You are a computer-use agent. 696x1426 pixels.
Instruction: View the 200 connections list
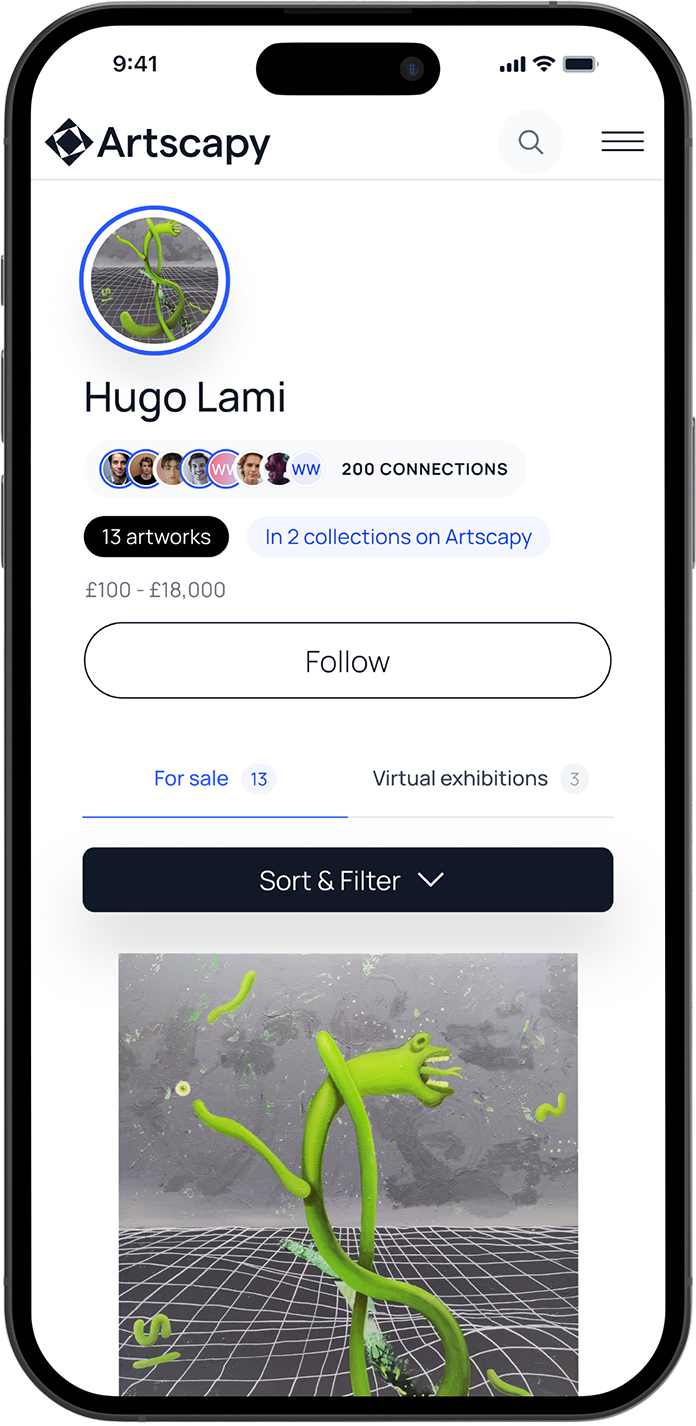pos(424,469)
